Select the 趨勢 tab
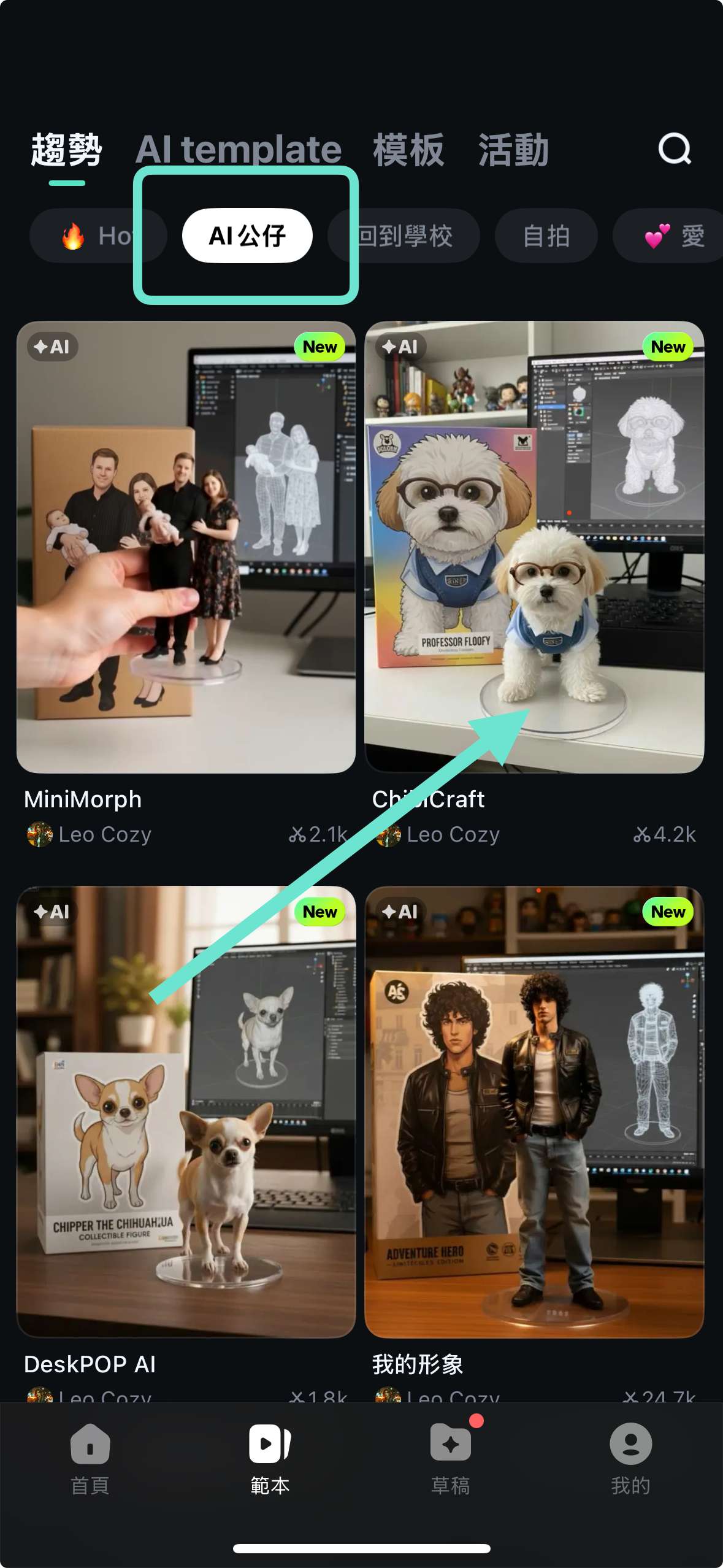 tap(66, 150)
